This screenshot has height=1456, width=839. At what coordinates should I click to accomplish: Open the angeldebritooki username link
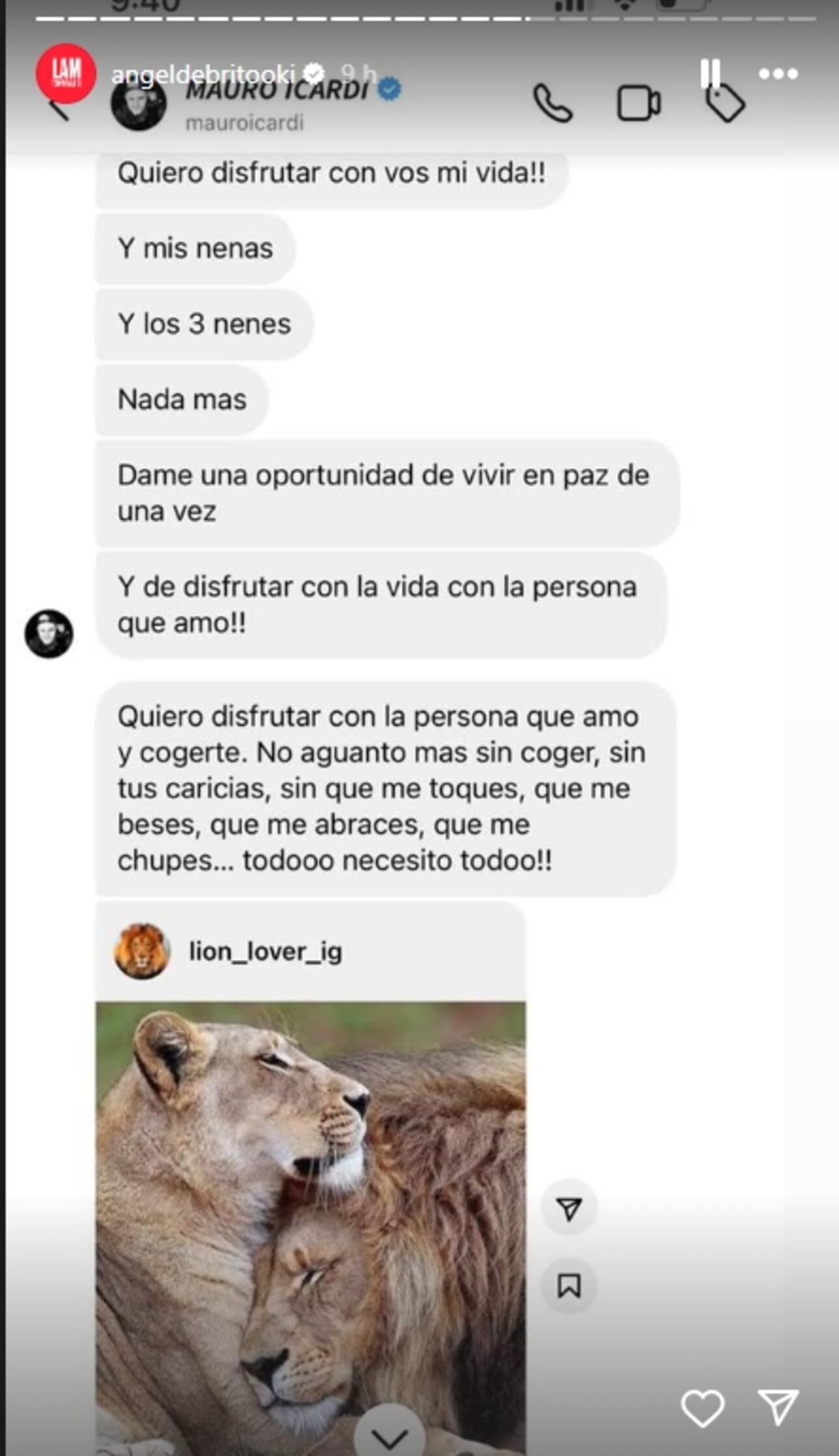point(203,74)
